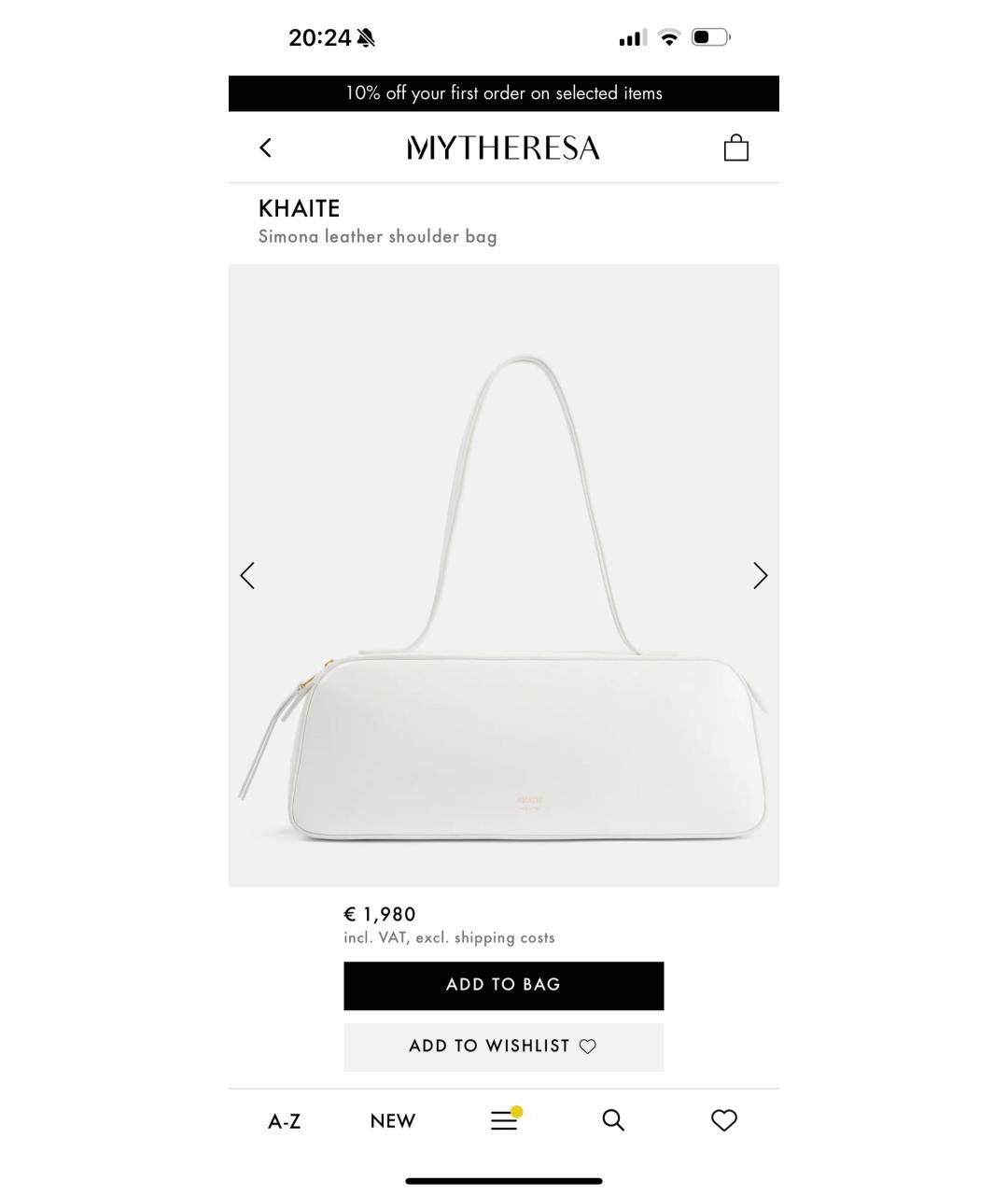This screenshot has width=1008, height=1195.
Task: Show the next product image
Action: 760,575
